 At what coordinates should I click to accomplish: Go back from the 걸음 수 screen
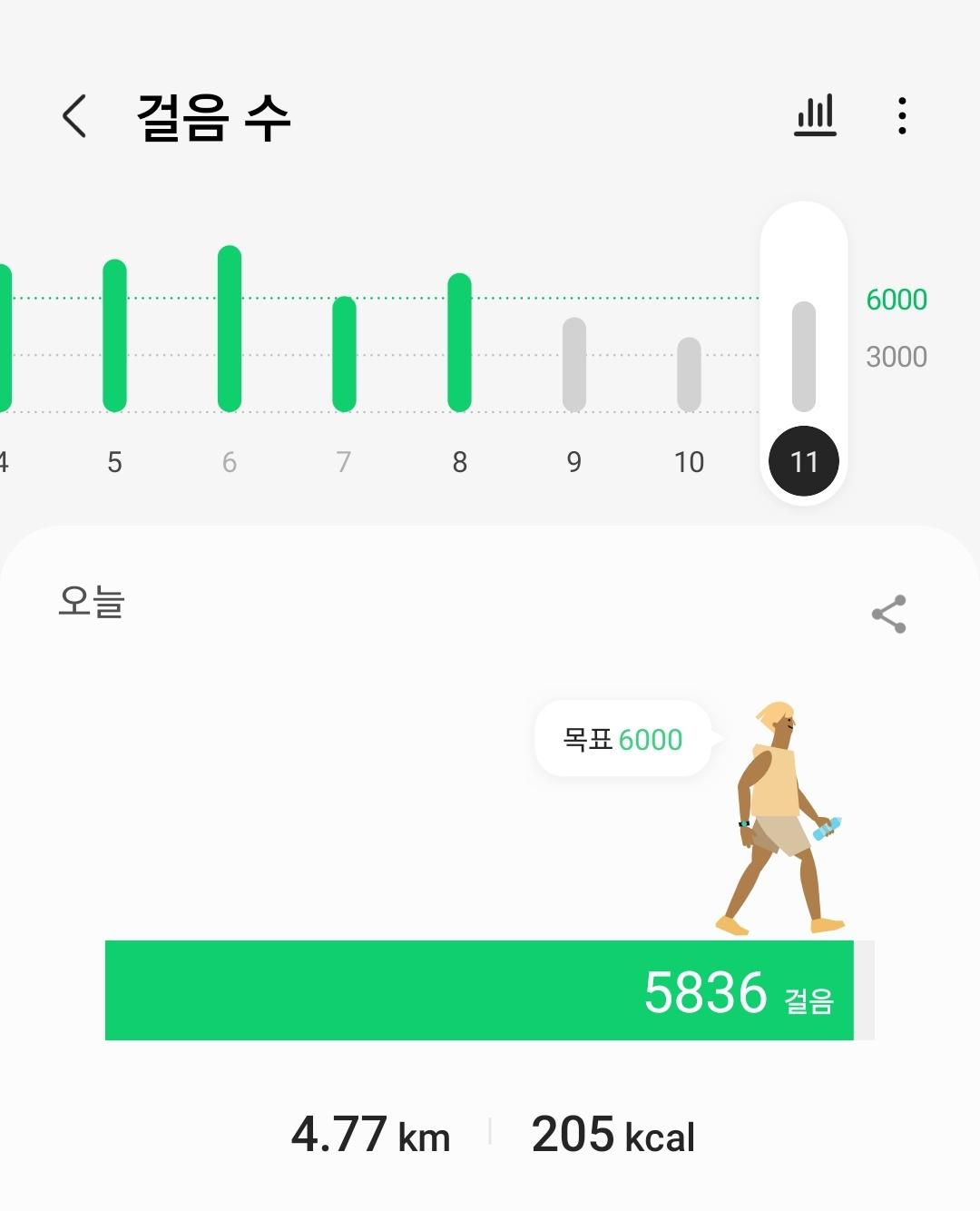point(75,116)
